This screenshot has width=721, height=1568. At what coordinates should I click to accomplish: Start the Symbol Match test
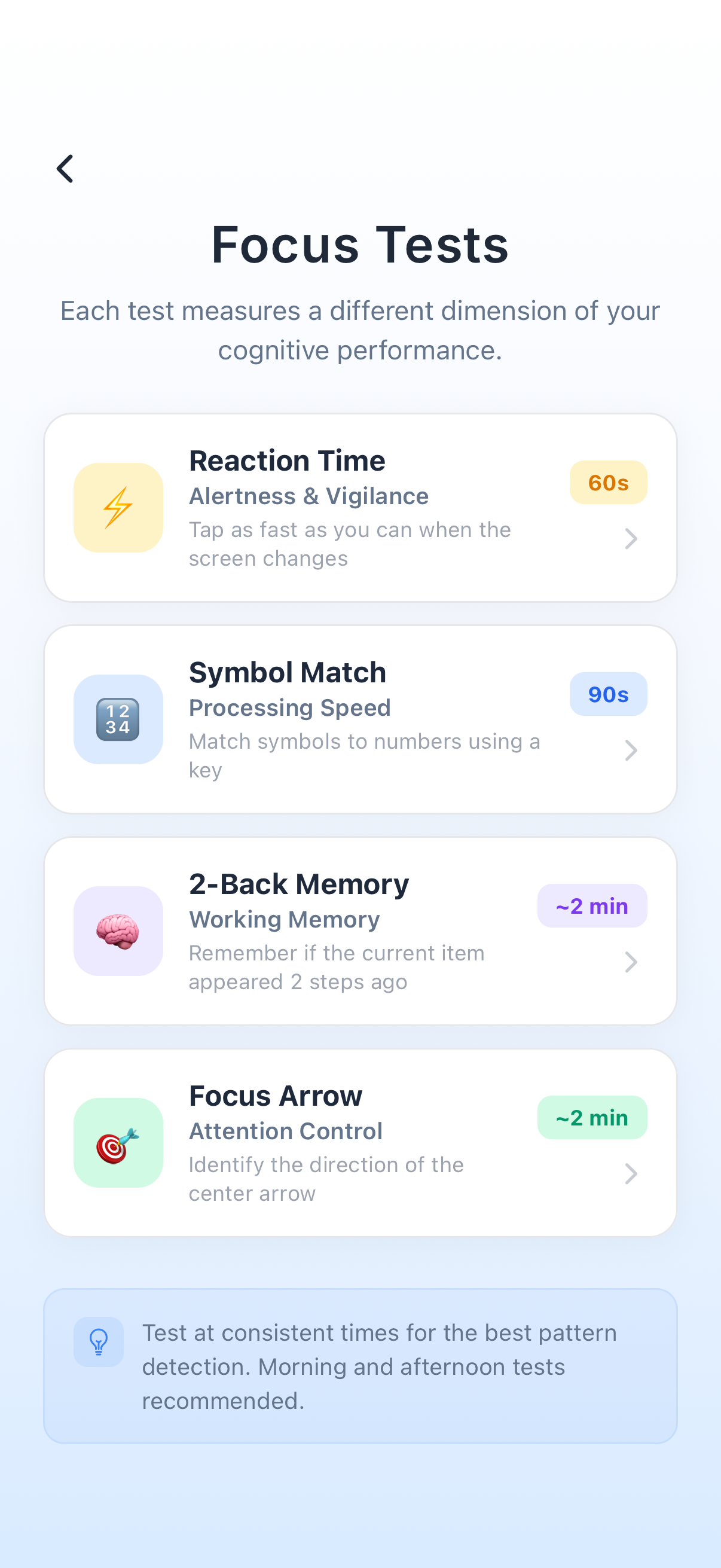click(360, 719)
